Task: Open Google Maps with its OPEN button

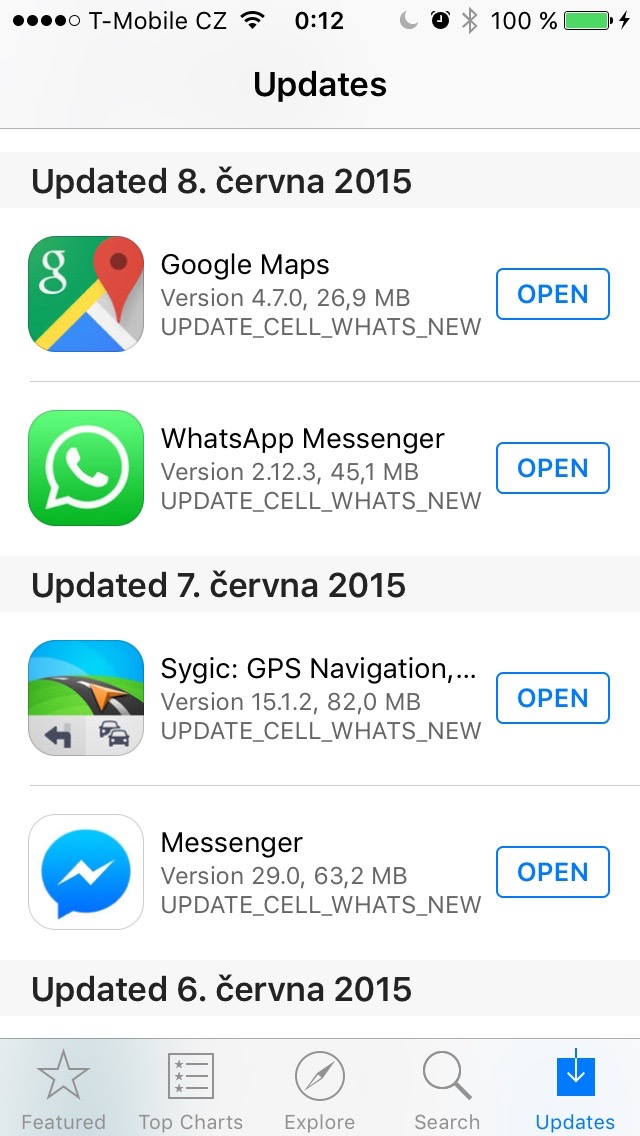Action: (x=552, y=294)
